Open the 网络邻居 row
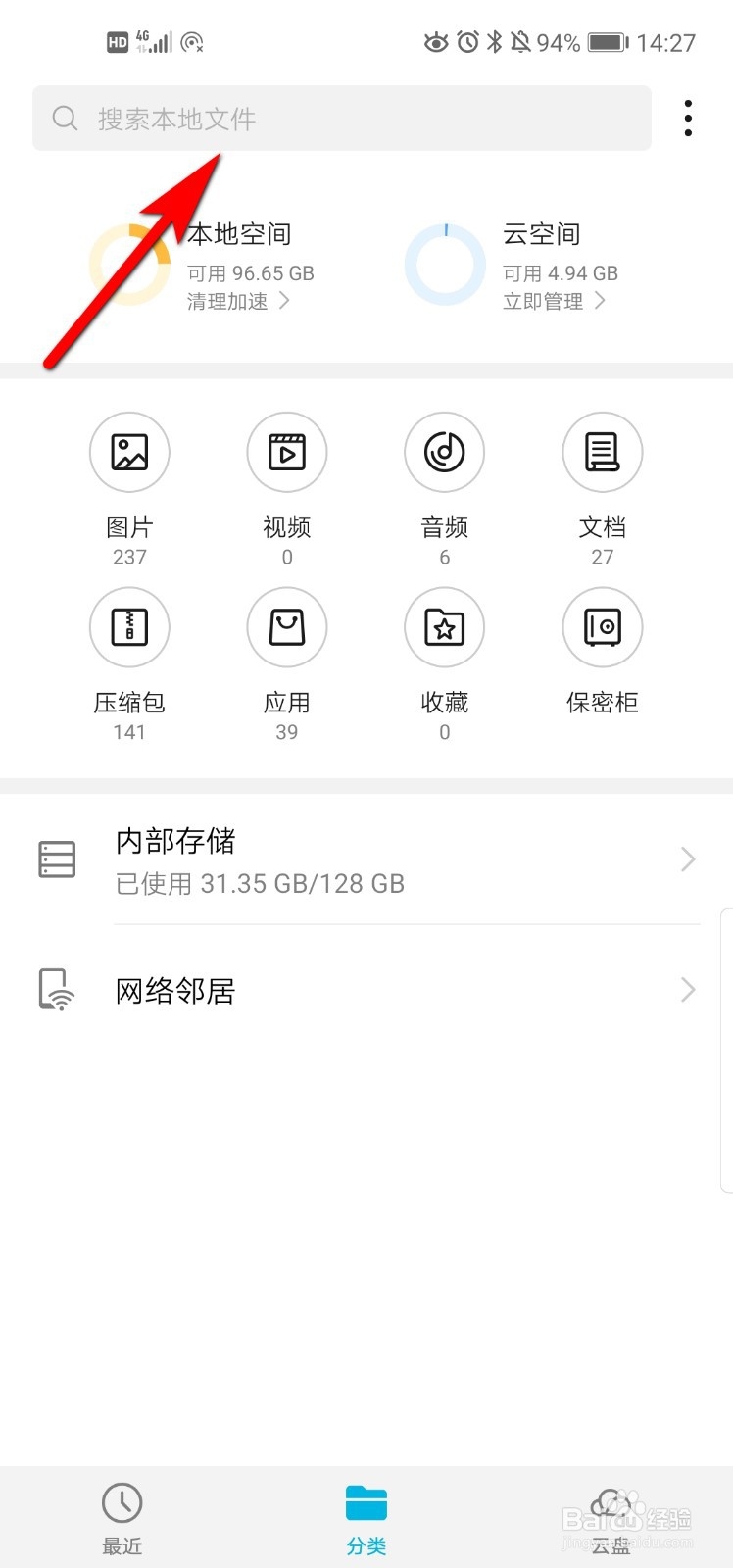This screenshot has height=1568, width=733. tap(366, 991)
